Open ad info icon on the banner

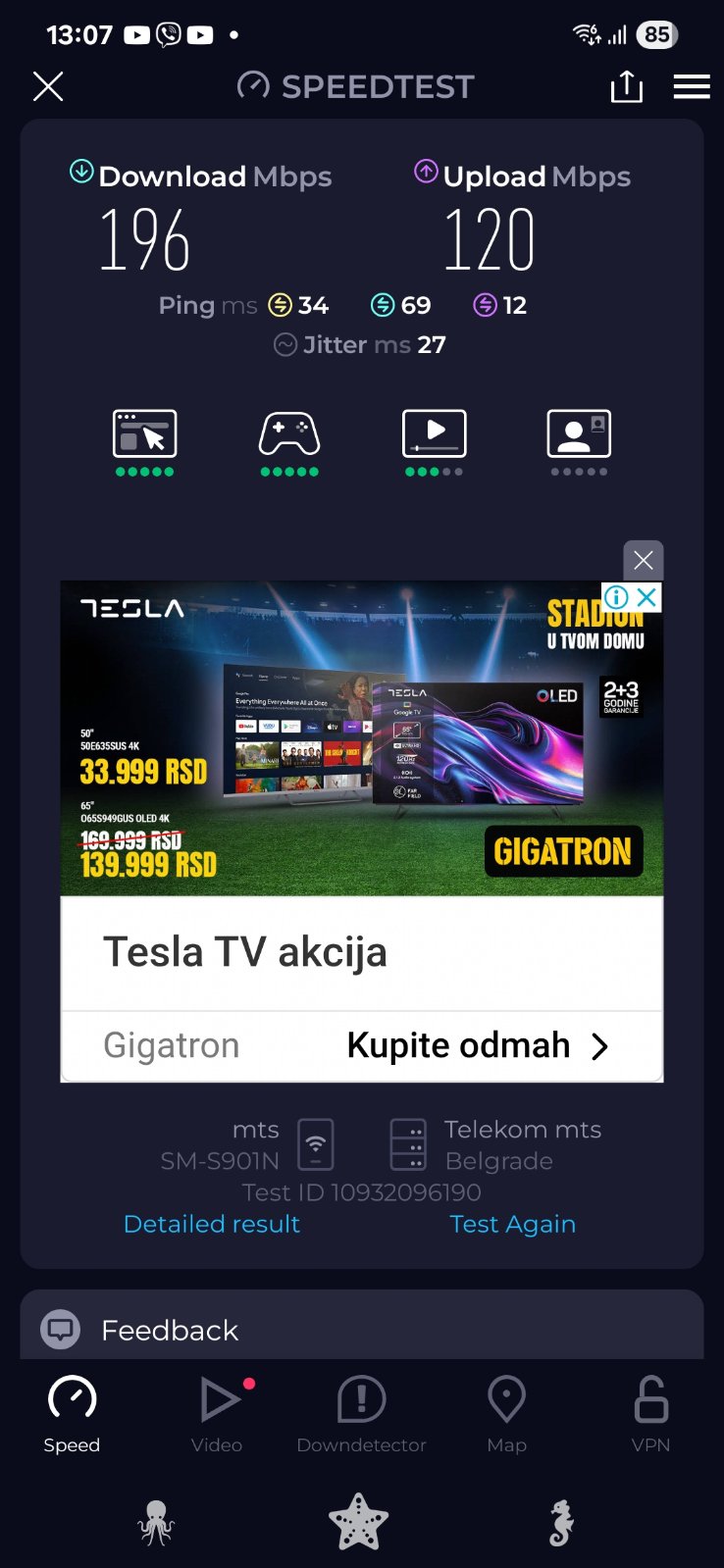point(616,596)
